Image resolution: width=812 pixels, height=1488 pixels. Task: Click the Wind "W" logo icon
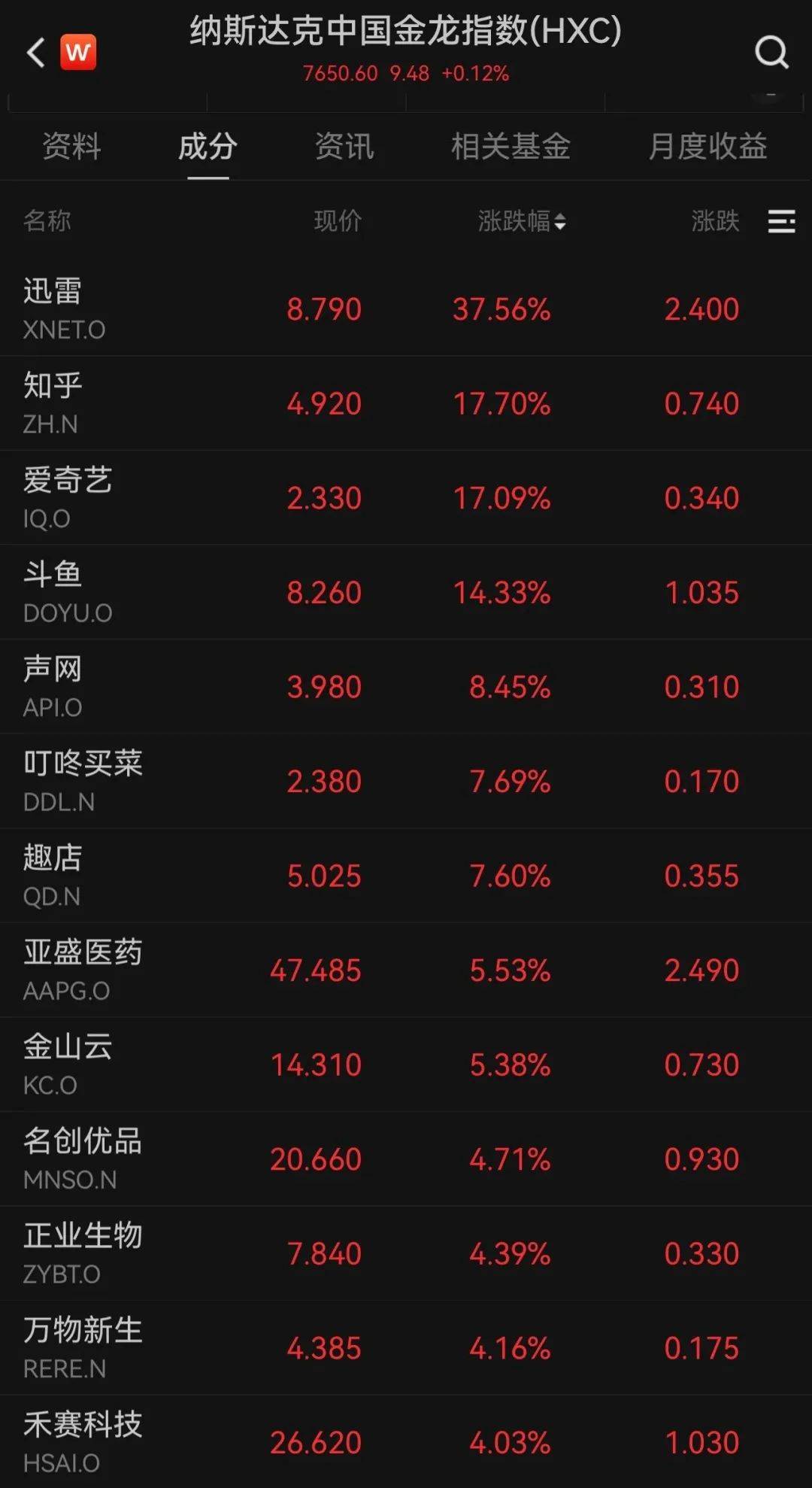[78, 53]
